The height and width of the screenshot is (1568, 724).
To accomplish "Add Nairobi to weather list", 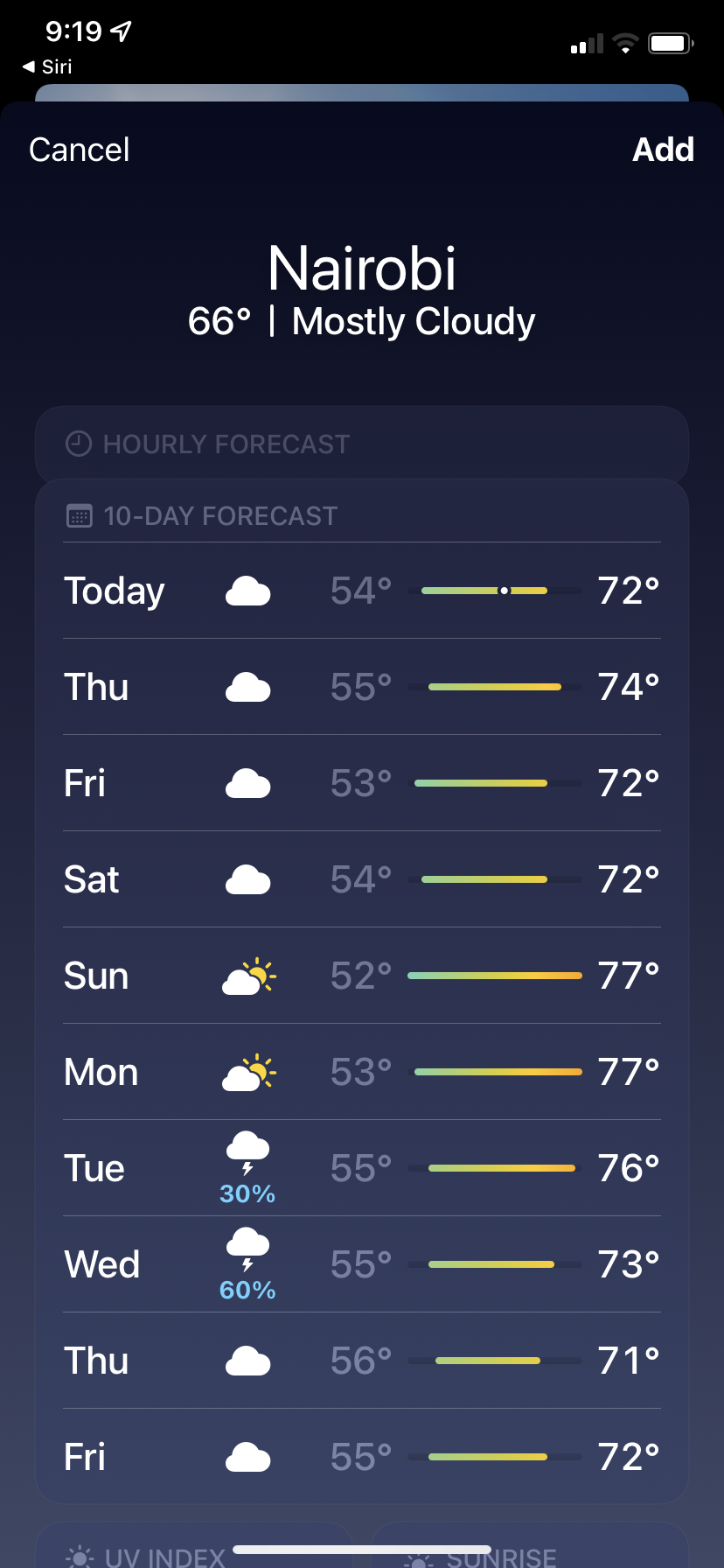I will click(x=663, y=150).
